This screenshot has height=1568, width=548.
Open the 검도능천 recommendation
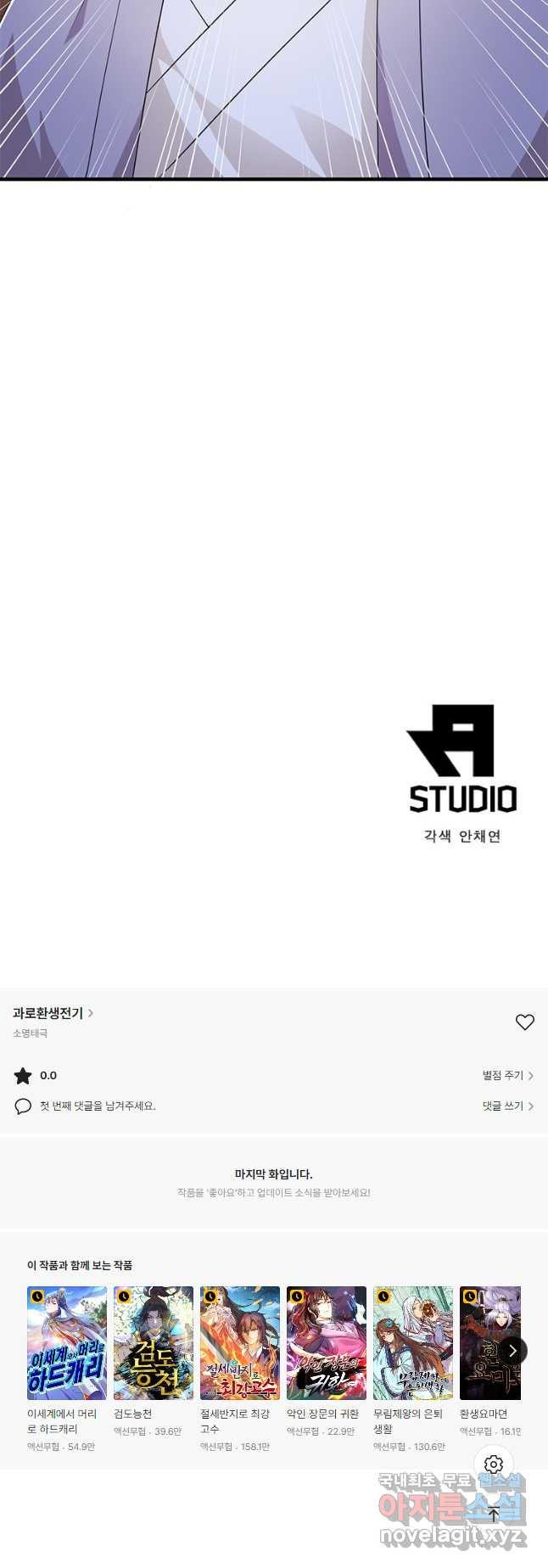point(154,1343)
